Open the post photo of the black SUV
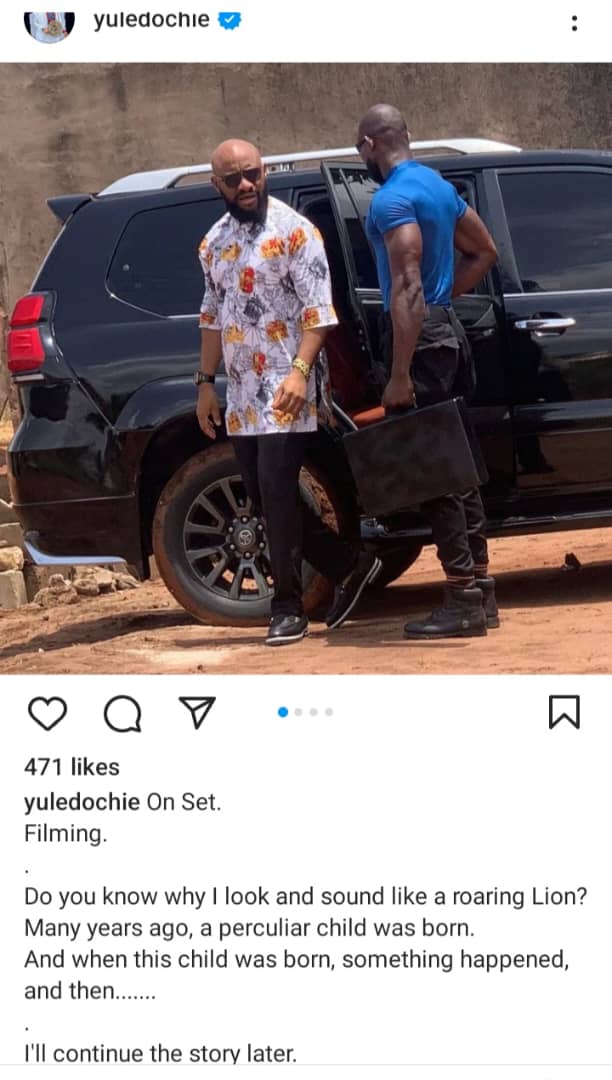Image resolution: width=612 pixels, height=1080 pixels. pyautogui.click(x=306, y=370)
